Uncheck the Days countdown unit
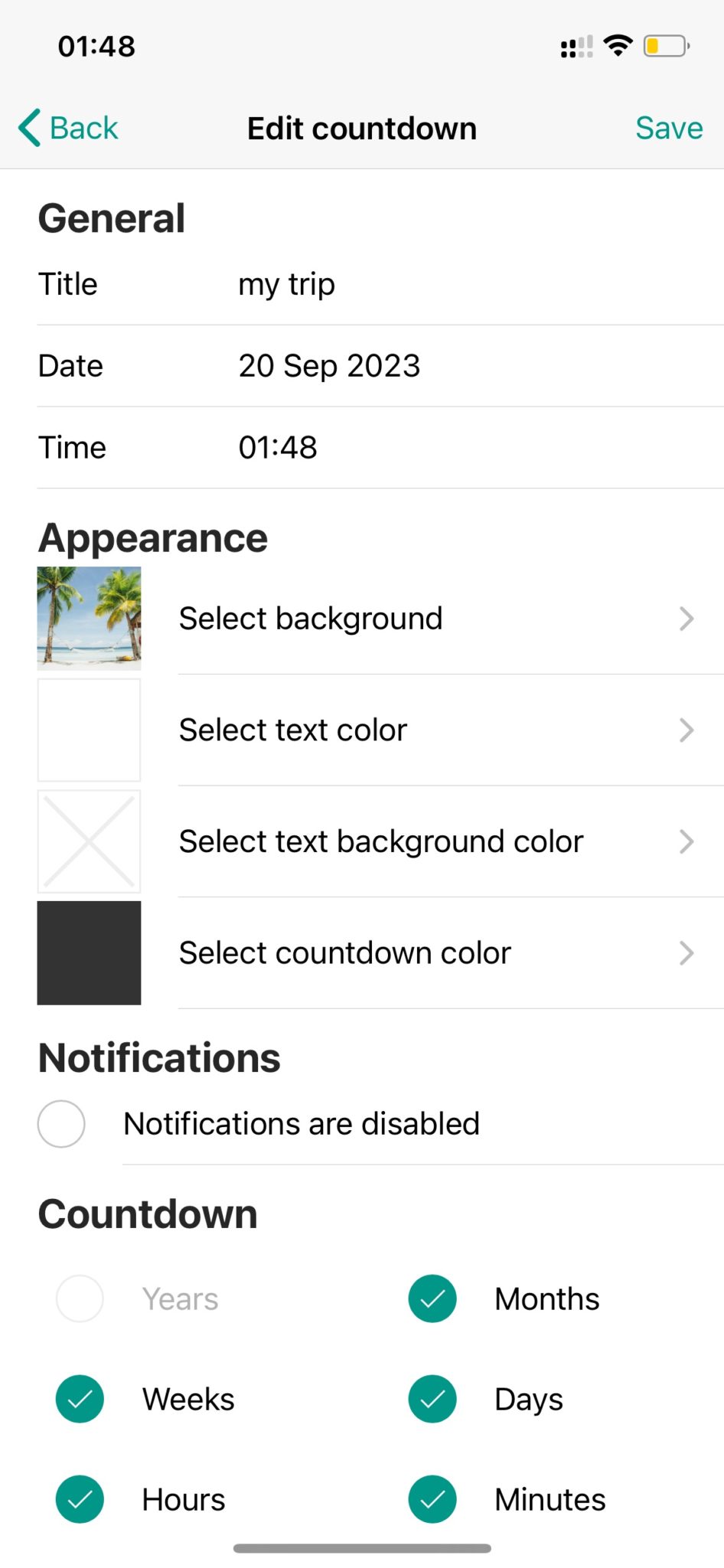The width and height of the screenshot is (724, 1568). click(x=432, y=1399)
